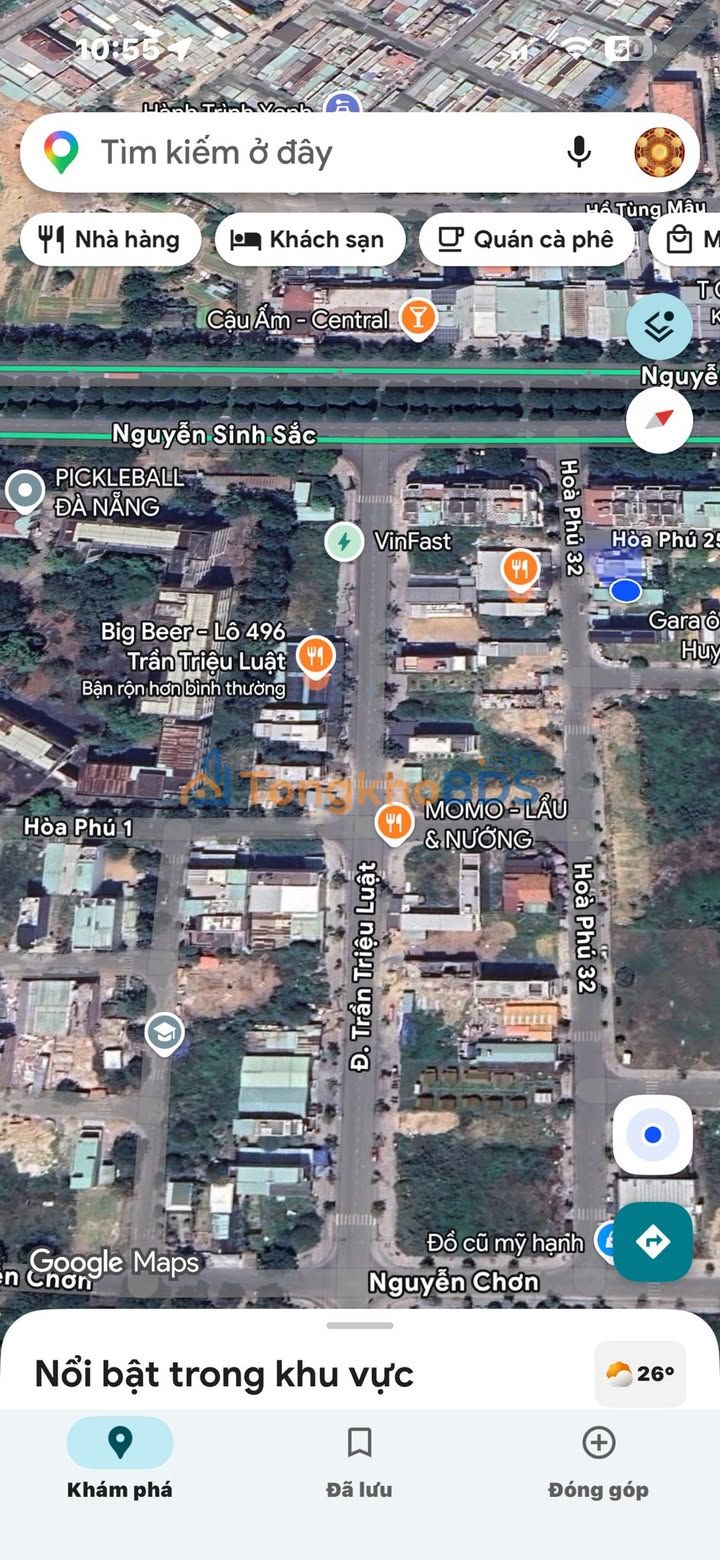Choose the 'Quán cà phê' chip
This screenshot has width=720, height=1560.
(526, 240)
